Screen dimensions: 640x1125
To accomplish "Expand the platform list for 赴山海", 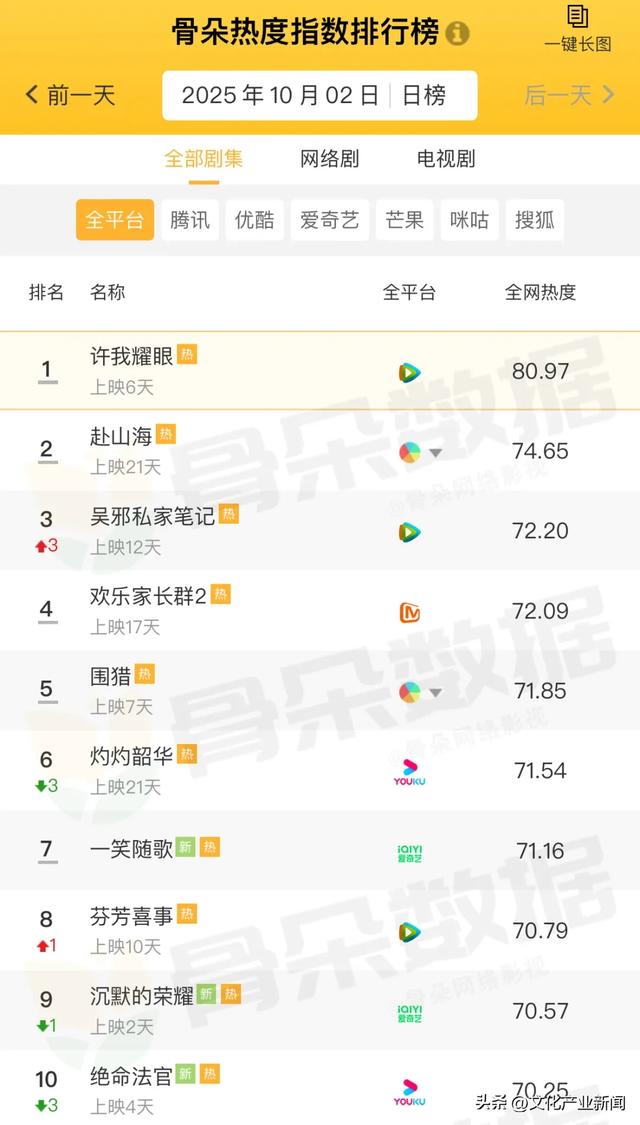I will click(x=435, y=453).
